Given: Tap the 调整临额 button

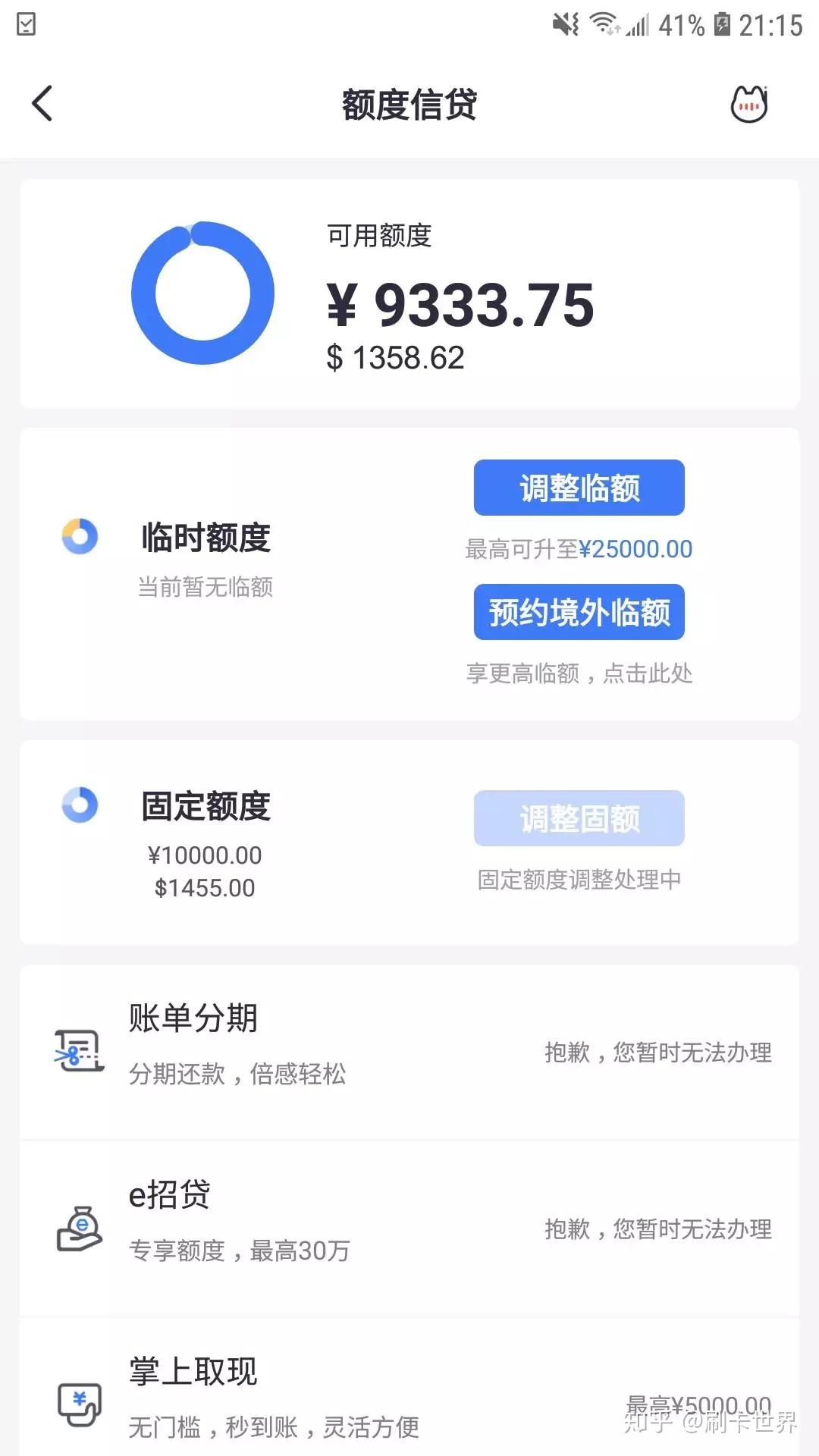Looking at the screenshot, I should pyautogui.click(x=579, y=488).
